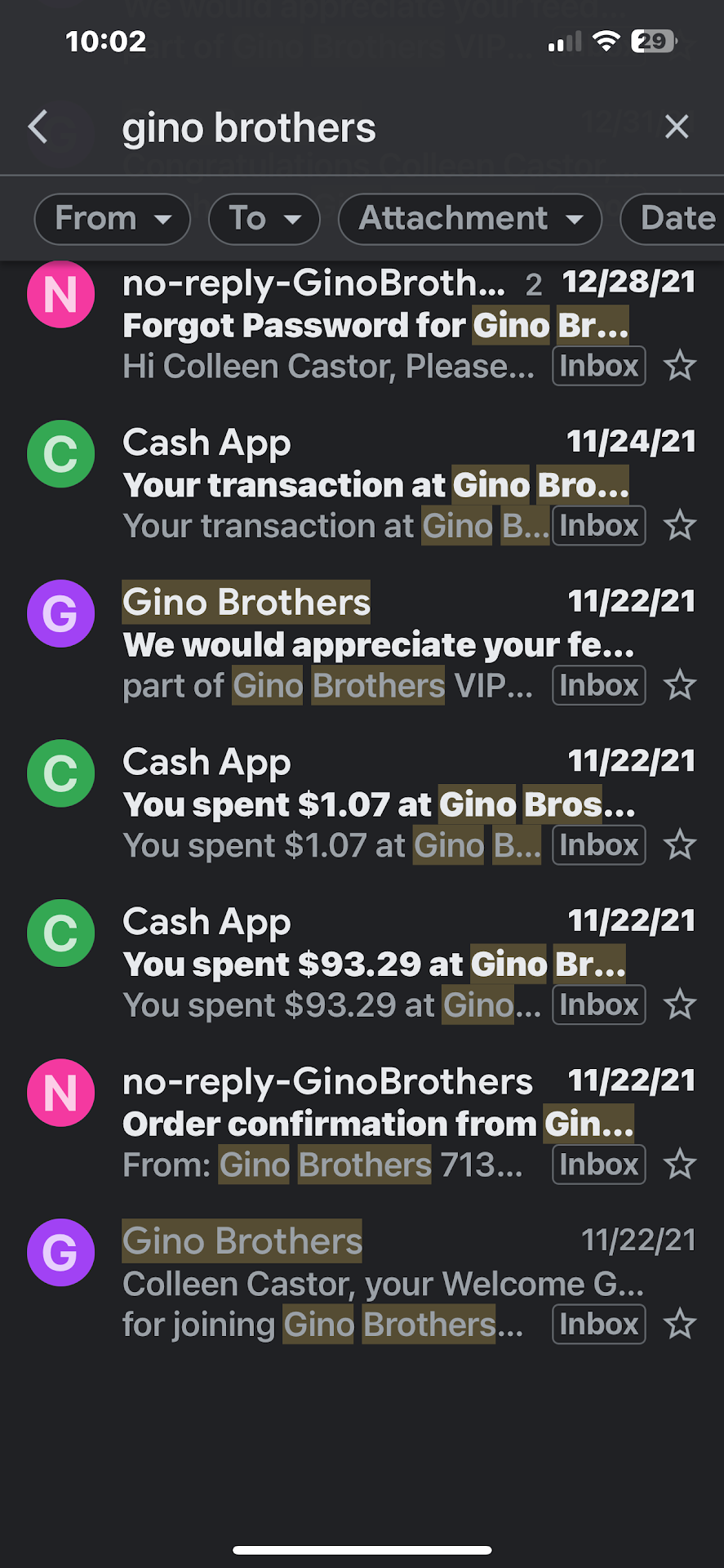
Task: Go back from search results
Action: (x=38, y=127)
